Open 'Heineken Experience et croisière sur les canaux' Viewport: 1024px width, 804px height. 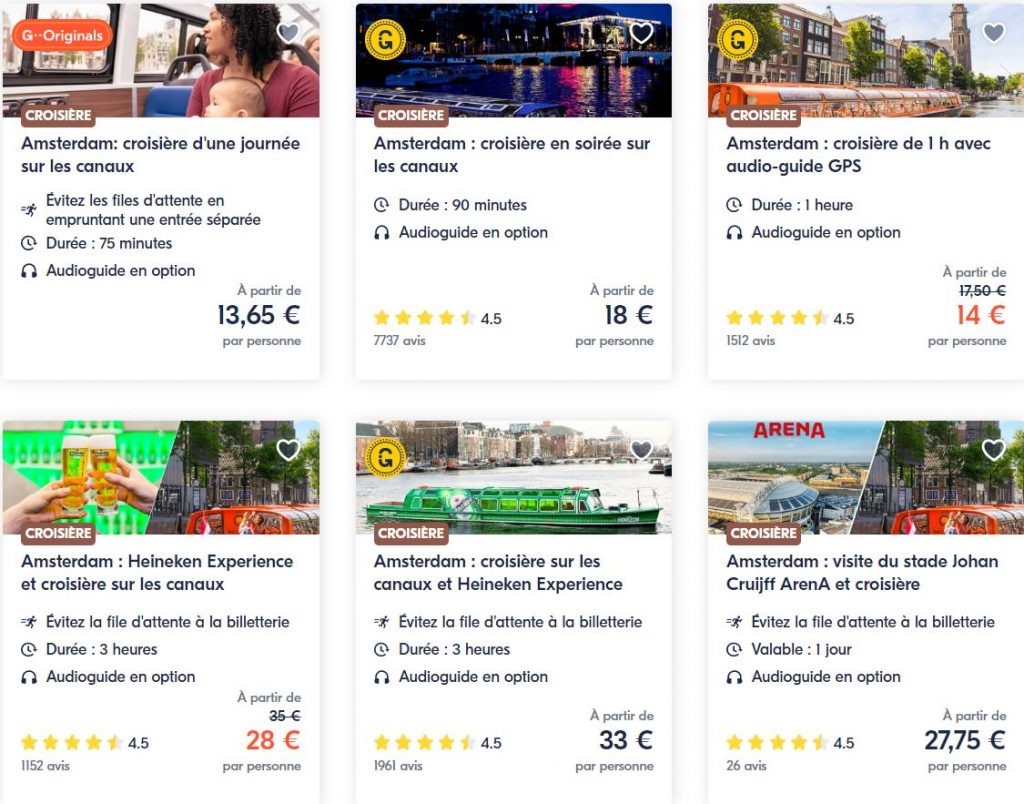pyautogui.click(x=157, y=572)
